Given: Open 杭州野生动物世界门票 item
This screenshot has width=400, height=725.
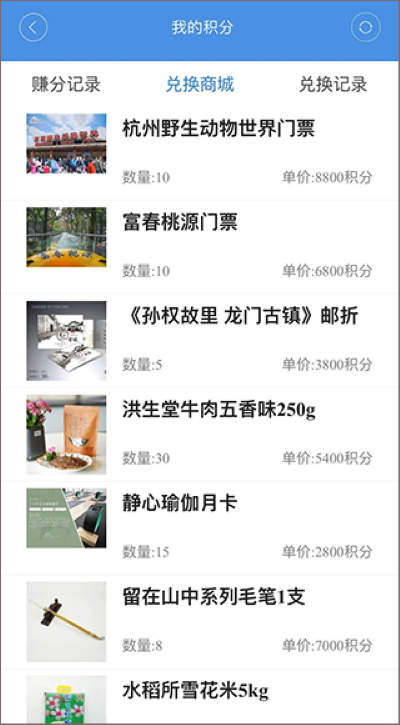Looking at the screenshot, I should 200,154.
